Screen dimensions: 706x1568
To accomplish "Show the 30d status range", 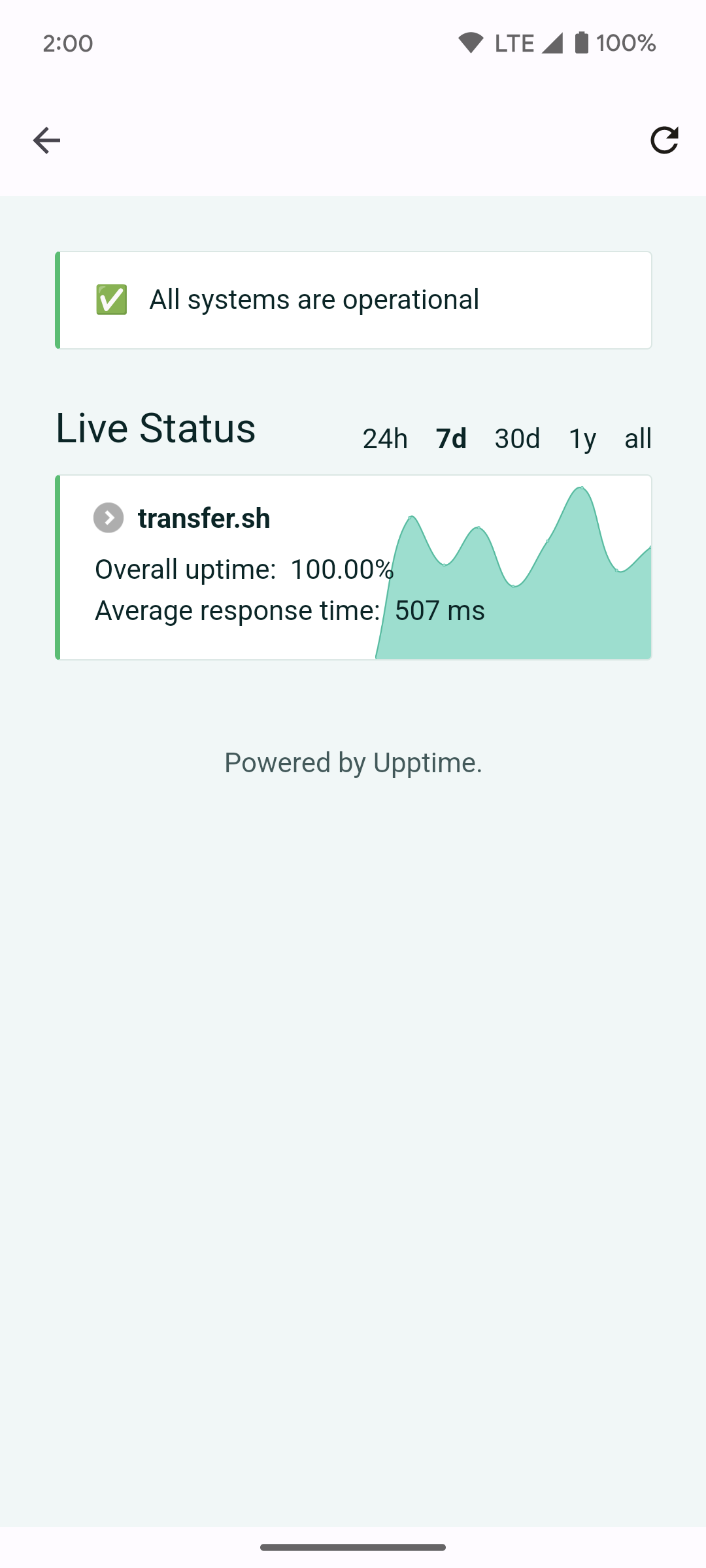I will click(x=517, y=438).
